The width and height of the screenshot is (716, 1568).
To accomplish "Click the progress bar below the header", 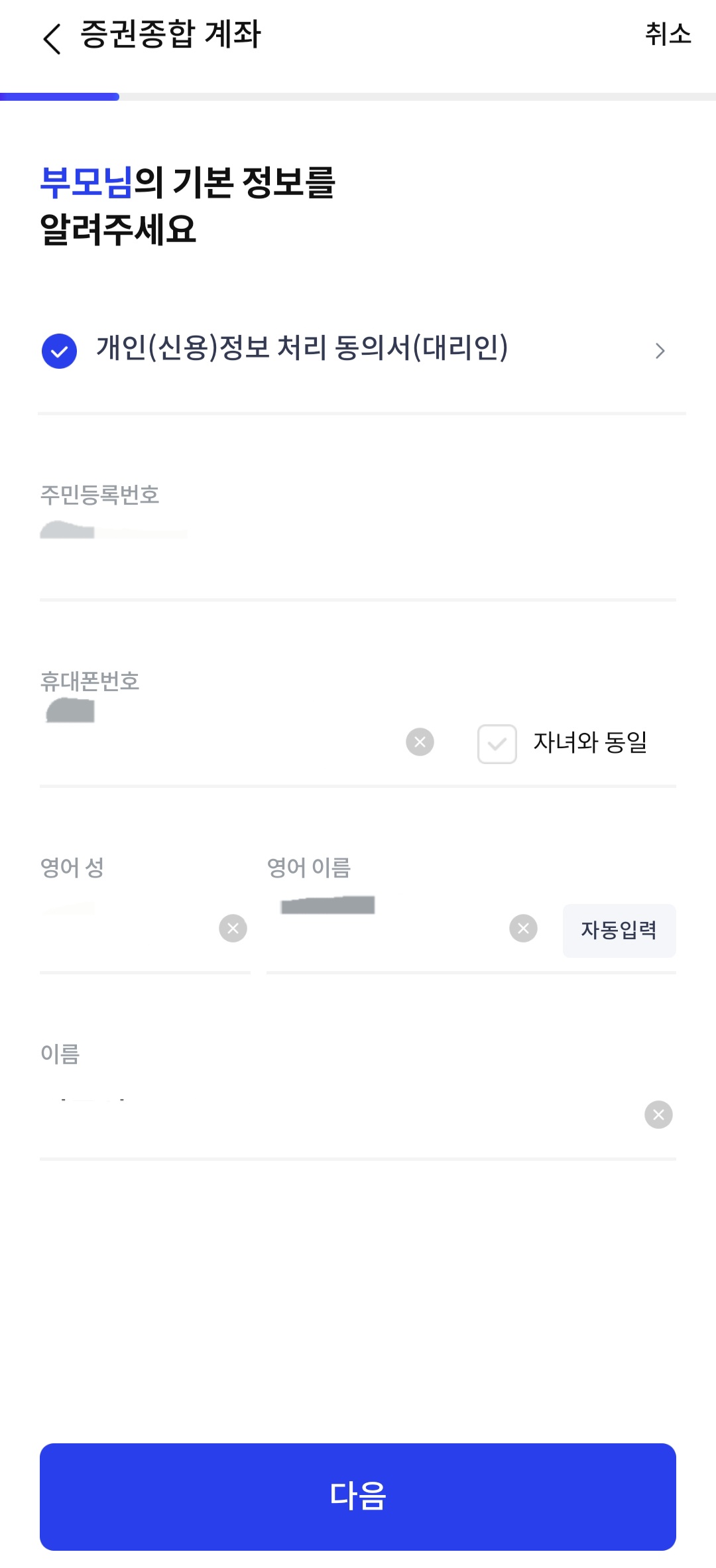I will click(x=358, y=97).
